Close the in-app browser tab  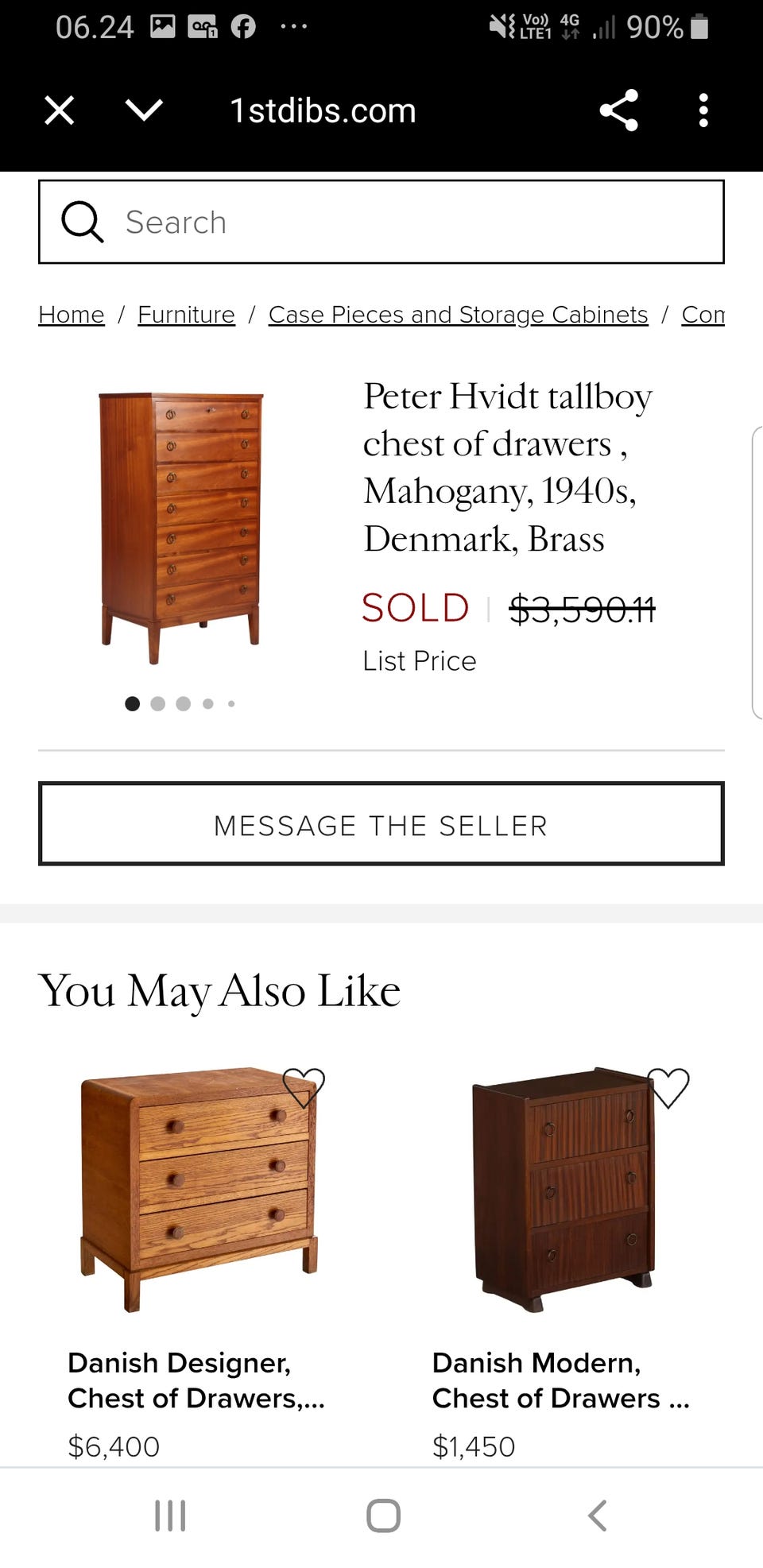coord(60,110)
